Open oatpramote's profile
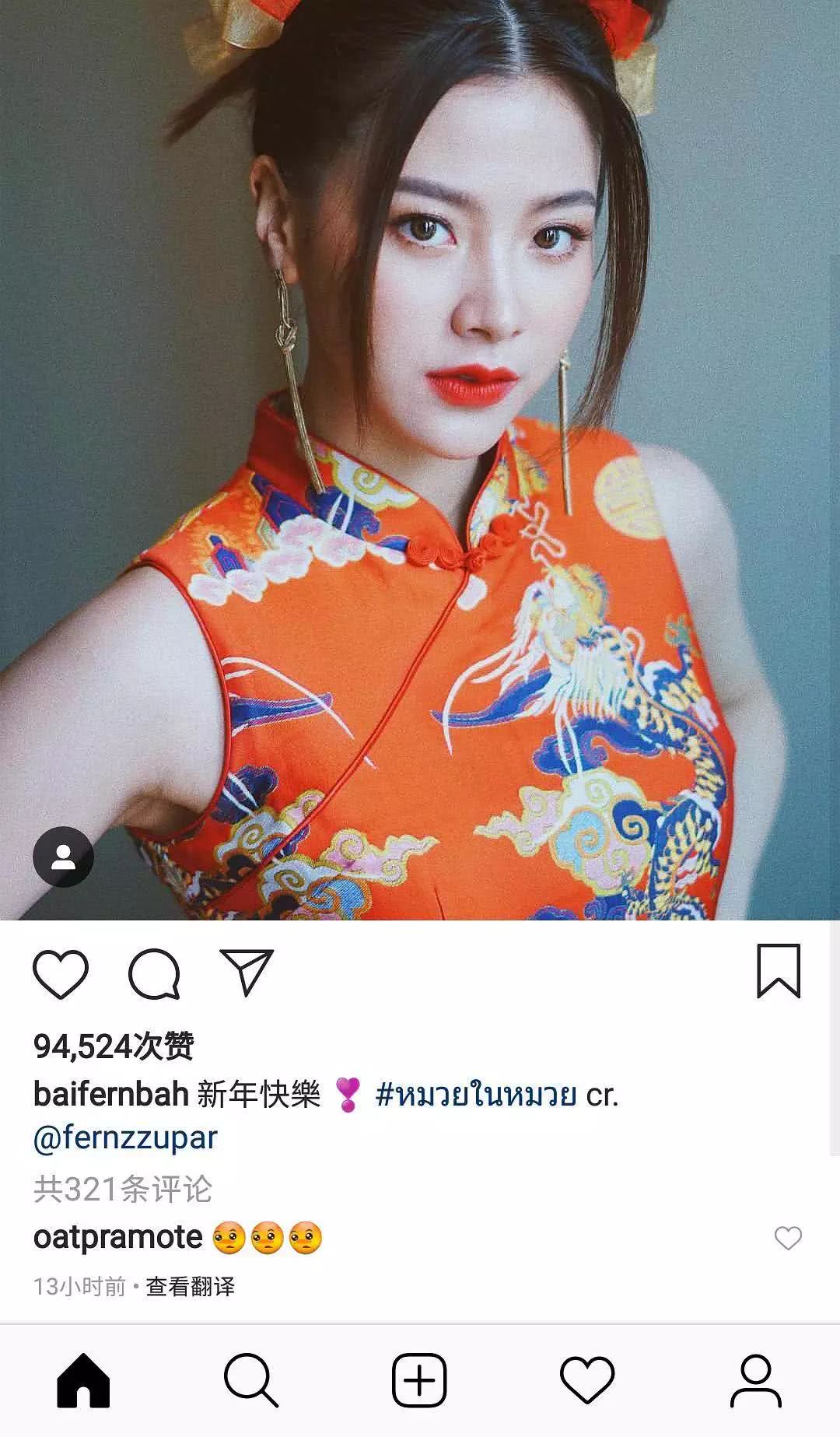 [x=117, y=1237]
